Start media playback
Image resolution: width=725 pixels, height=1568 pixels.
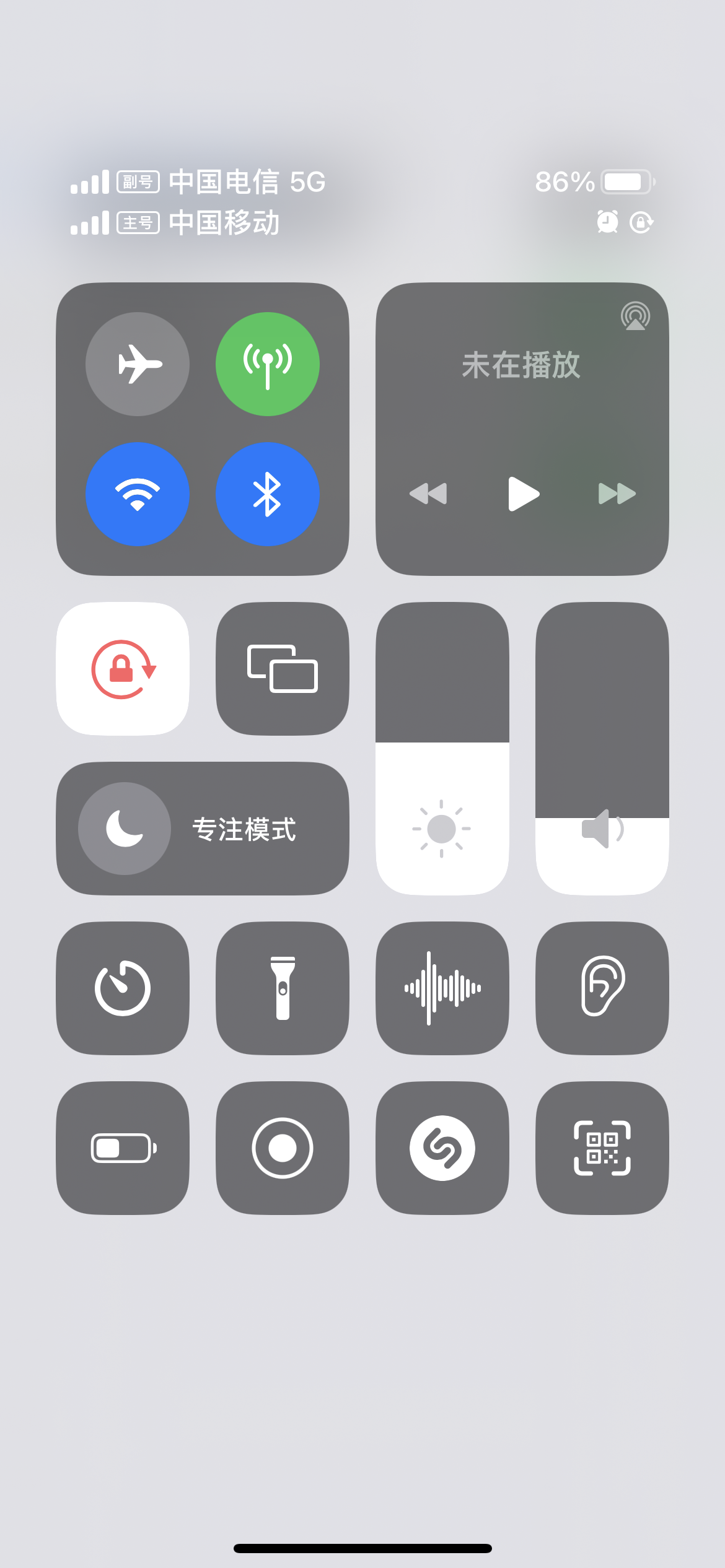point(523,494)
